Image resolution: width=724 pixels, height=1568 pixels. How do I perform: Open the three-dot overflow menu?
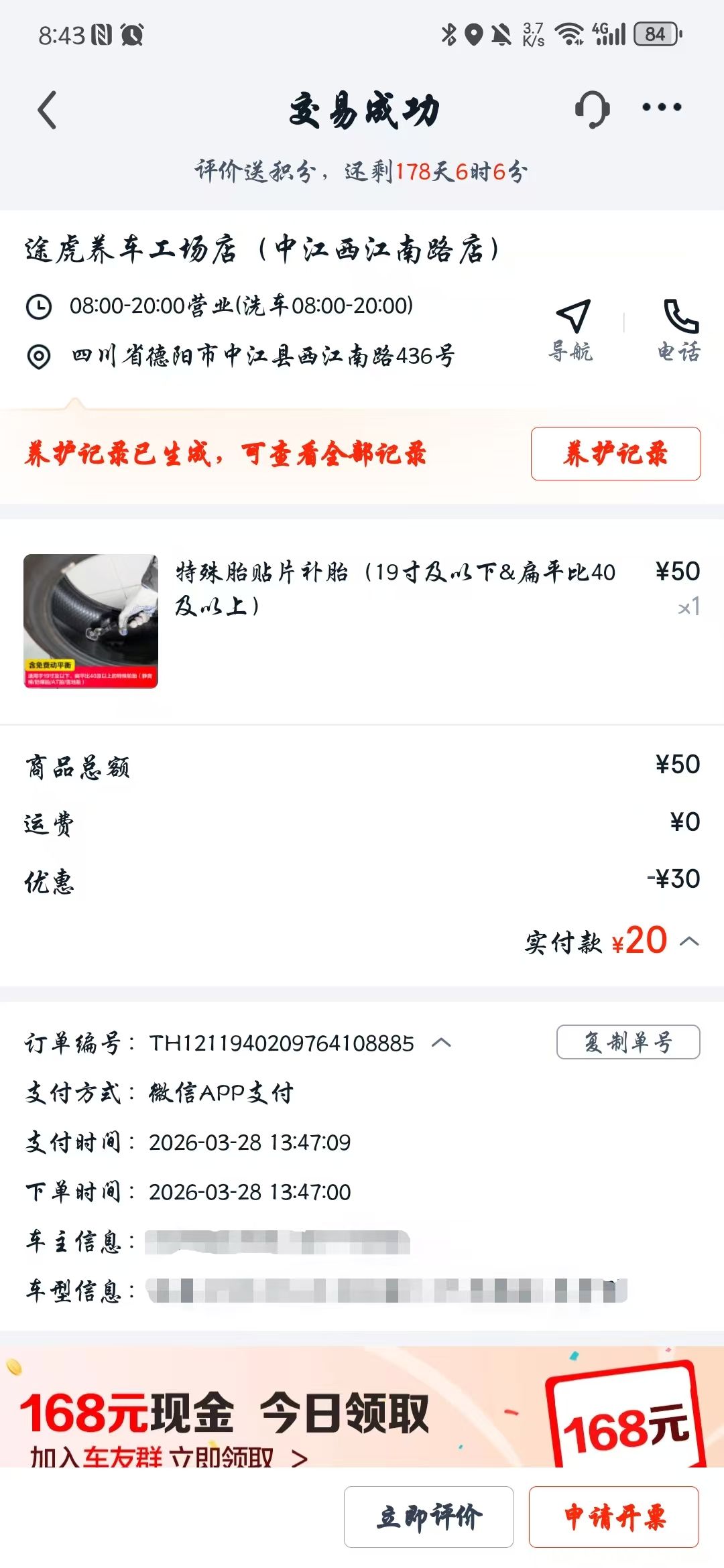(662, 107)
